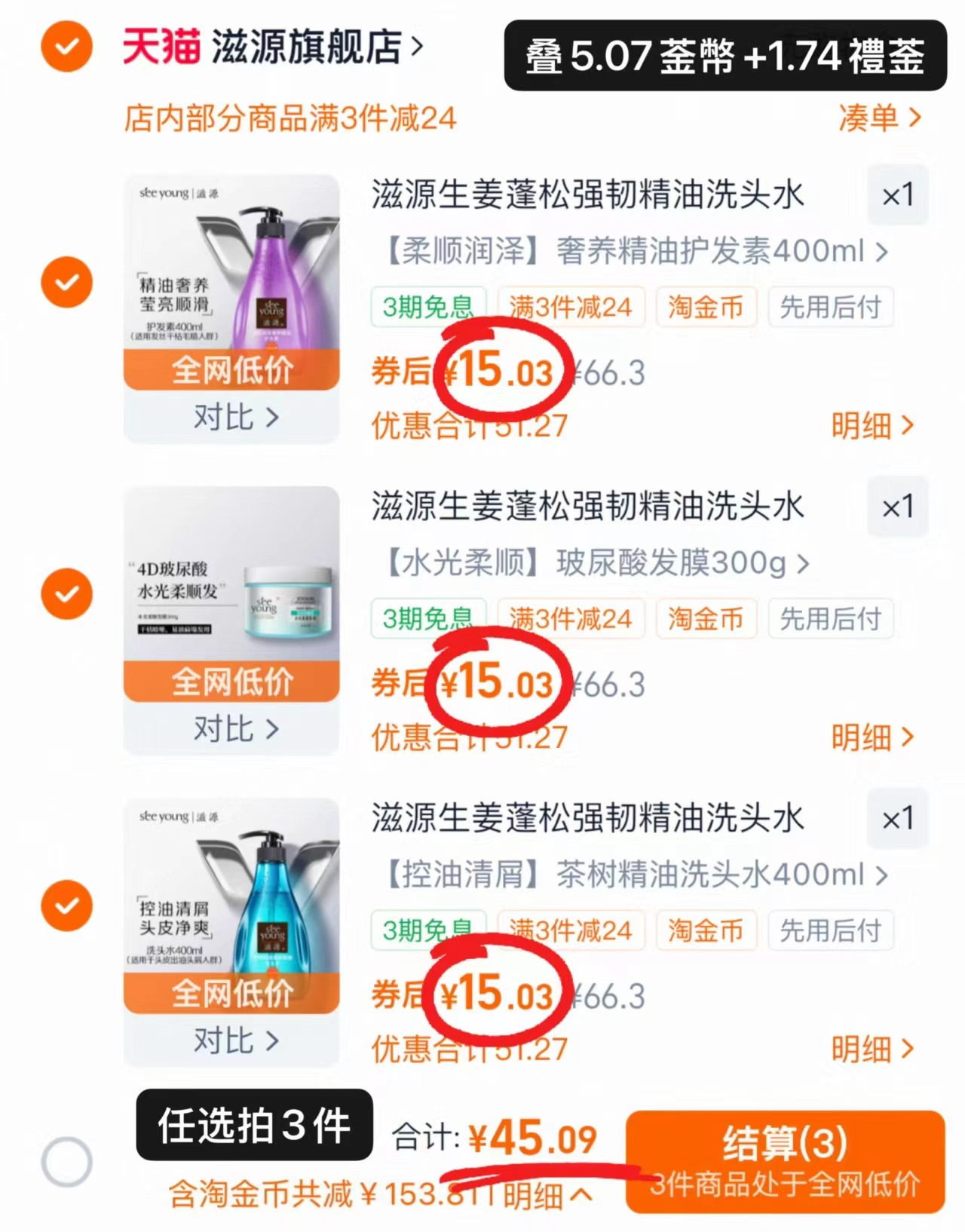This screenshot has width=965, height=1232.
Task: Toggle off the 玻尿酸发膜 item checkbox
Action: point(66,593)
